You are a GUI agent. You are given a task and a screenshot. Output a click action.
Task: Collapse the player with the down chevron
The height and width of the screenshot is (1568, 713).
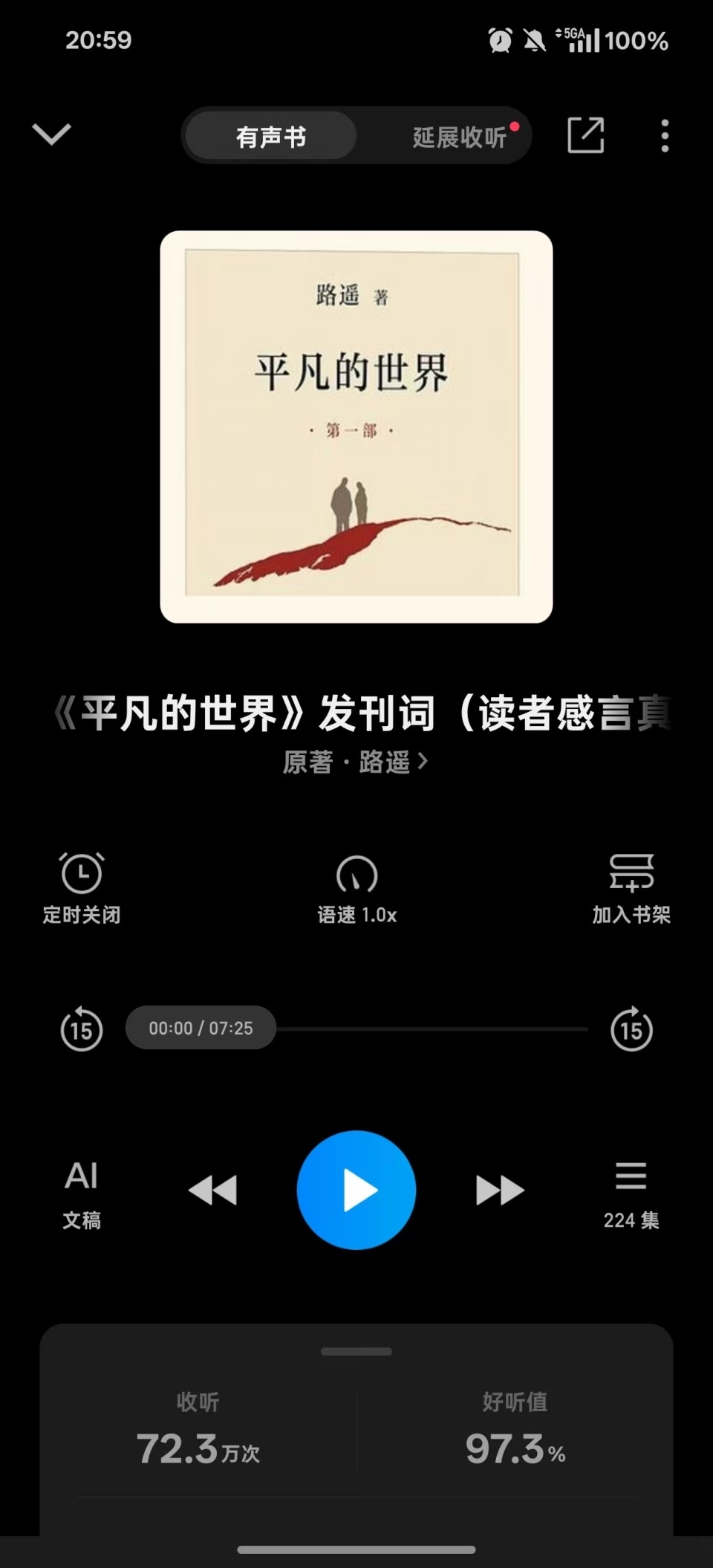pyautogui.click(x=52, y=135)
